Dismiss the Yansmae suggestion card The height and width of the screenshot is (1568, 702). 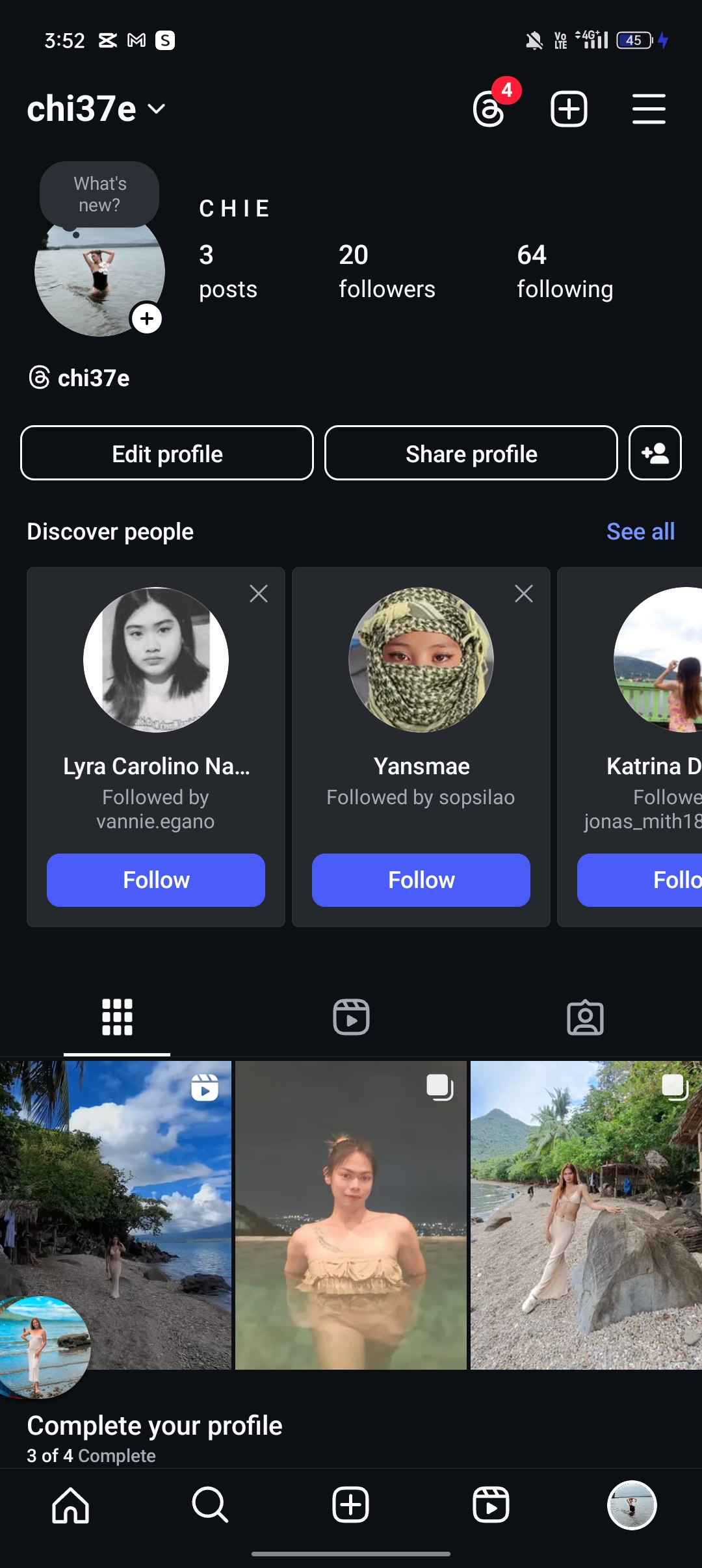524,594
